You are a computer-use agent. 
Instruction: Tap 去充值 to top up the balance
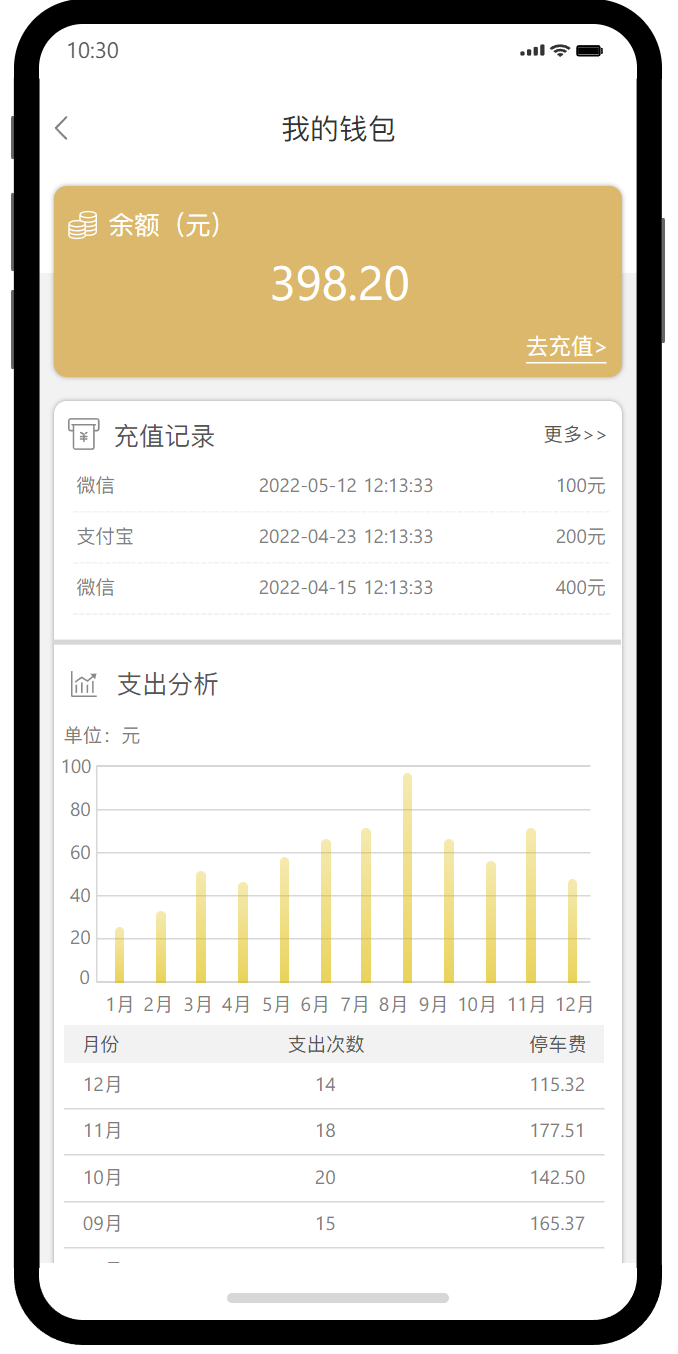point(566,347)
